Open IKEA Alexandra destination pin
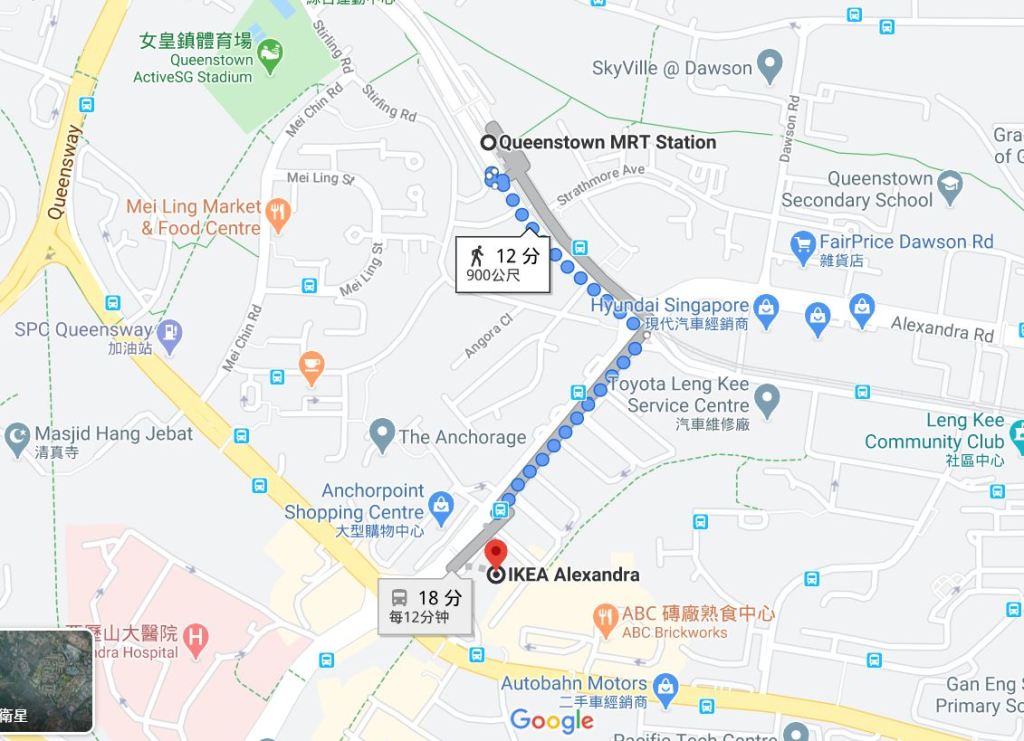 coord(496,554)
